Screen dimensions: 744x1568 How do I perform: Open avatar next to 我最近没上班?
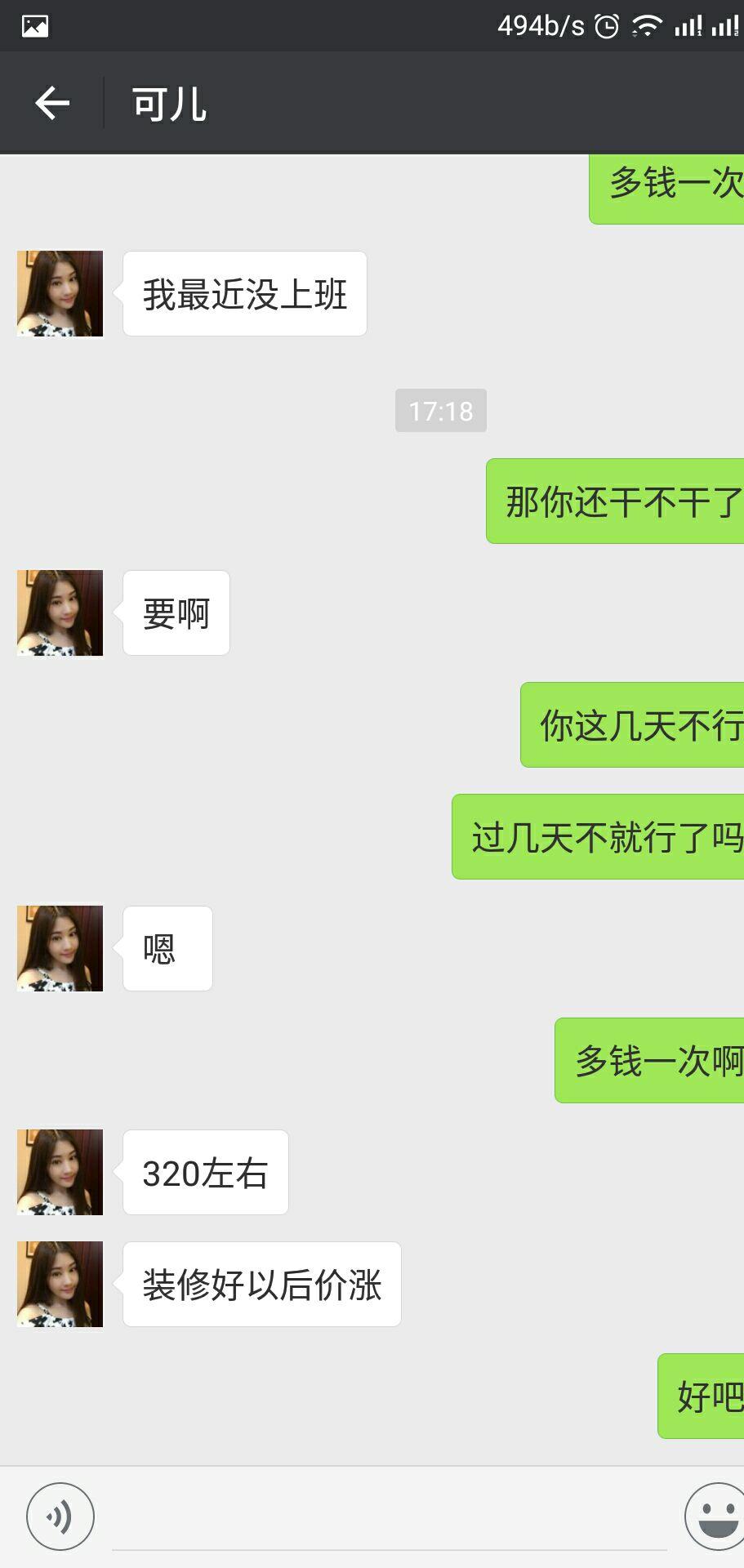click(60, 294)
